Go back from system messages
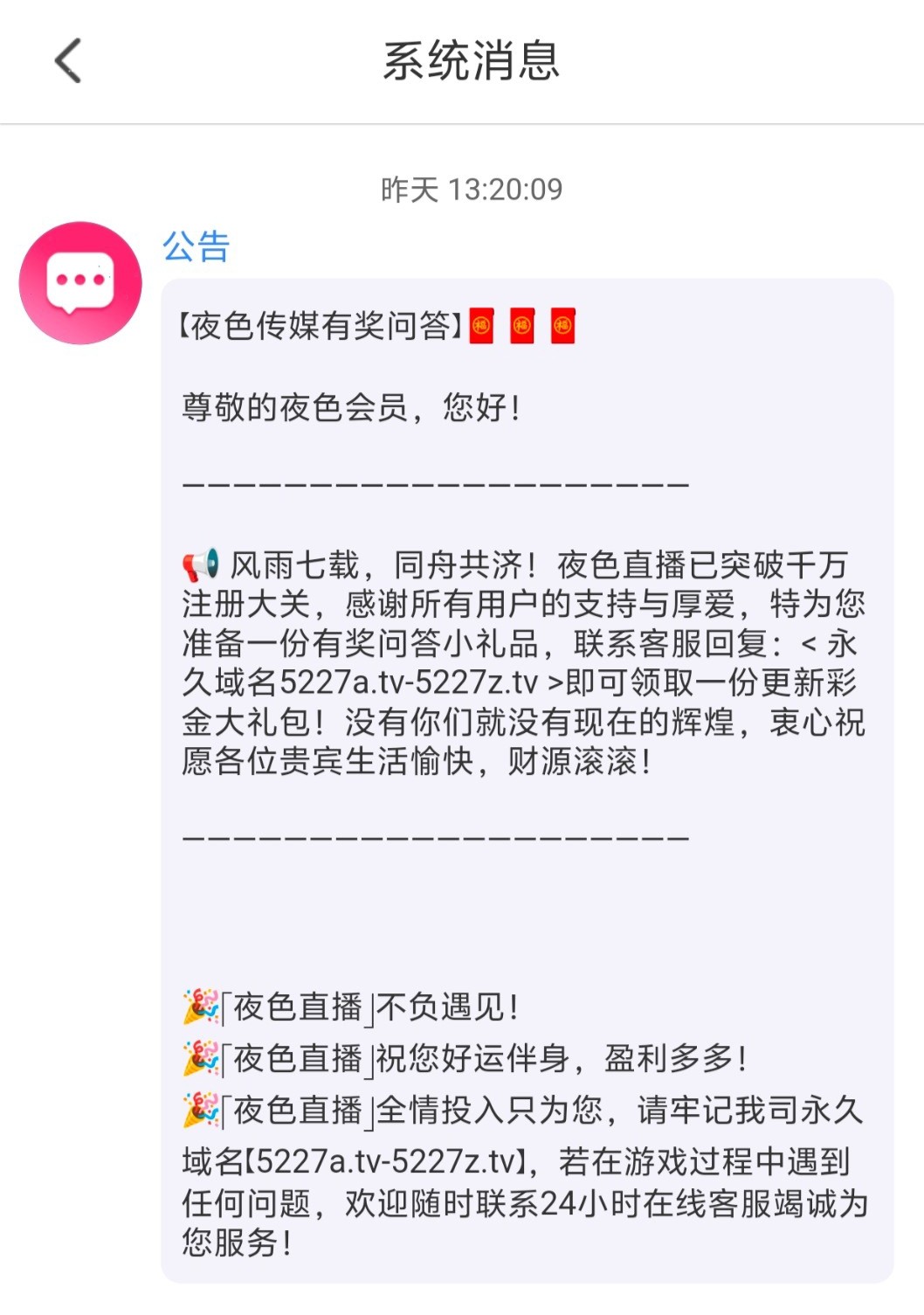The height and width of the screenshot is (1315, 924). [x=68, y=61]
